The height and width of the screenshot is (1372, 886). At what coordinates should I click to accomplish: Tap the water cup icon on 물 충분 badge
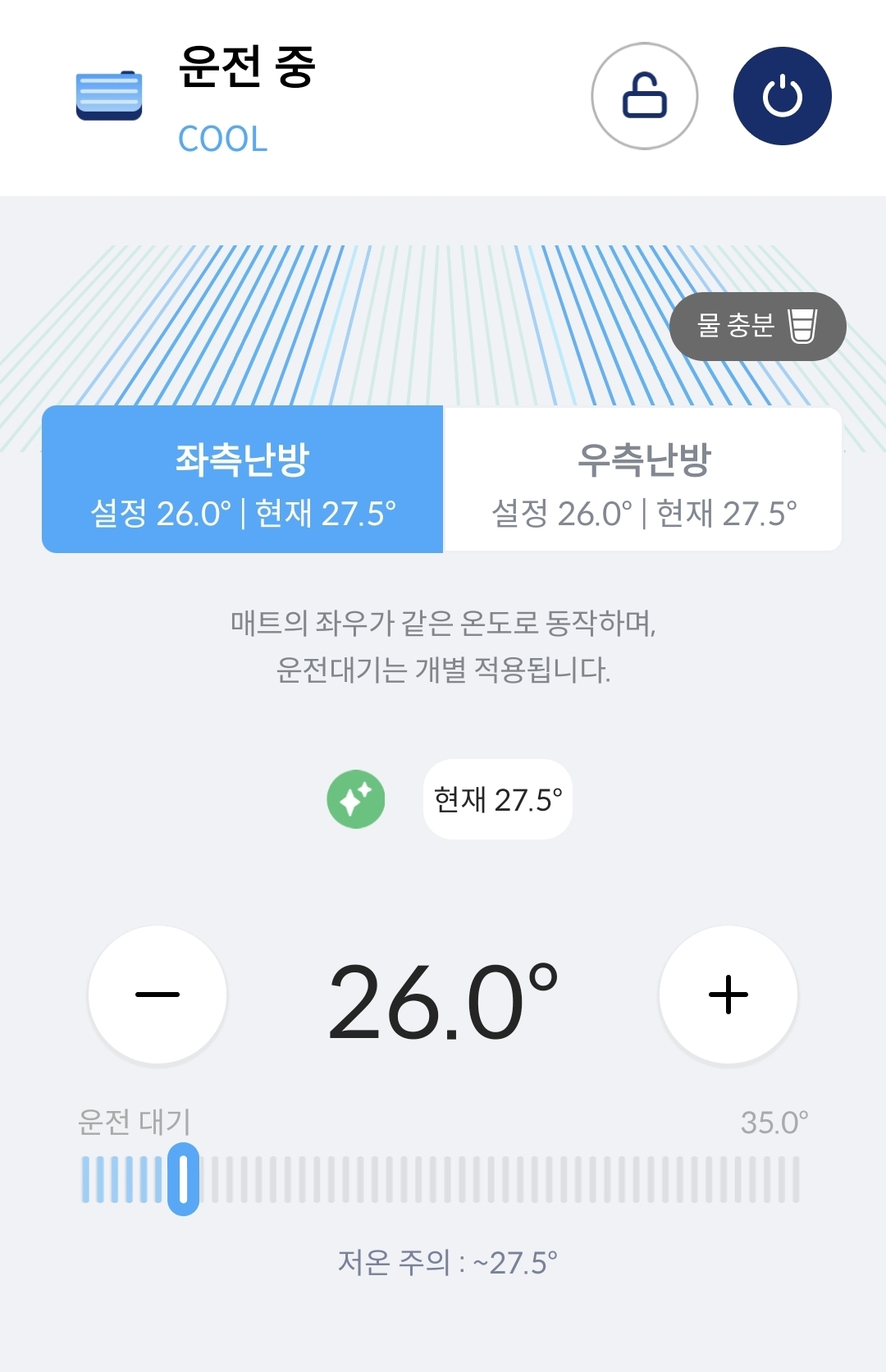pos(802,326)
